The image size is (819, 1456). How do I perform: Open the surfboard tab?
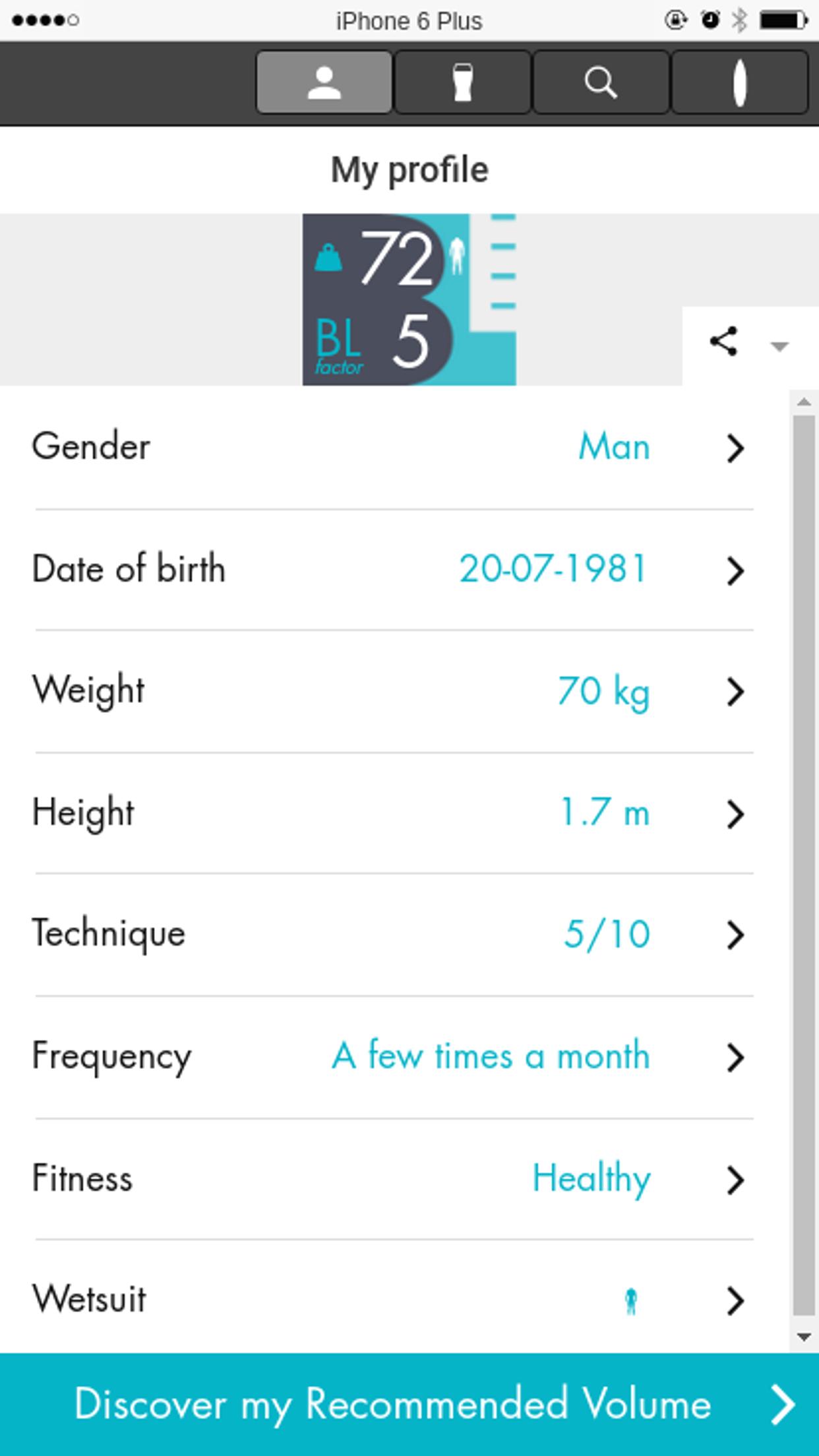739,83
